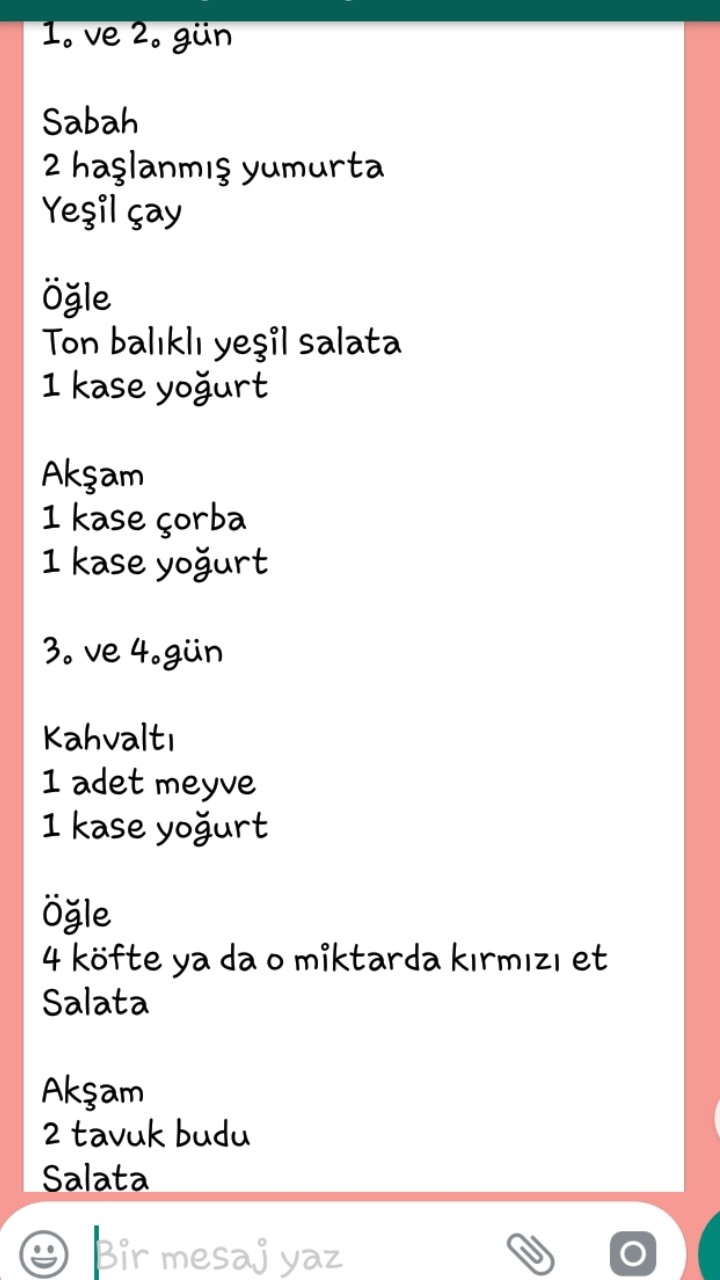Open the emoji picker
Image resolution: width=720 pixels, height=1280 pixels.
(44, 1252)
